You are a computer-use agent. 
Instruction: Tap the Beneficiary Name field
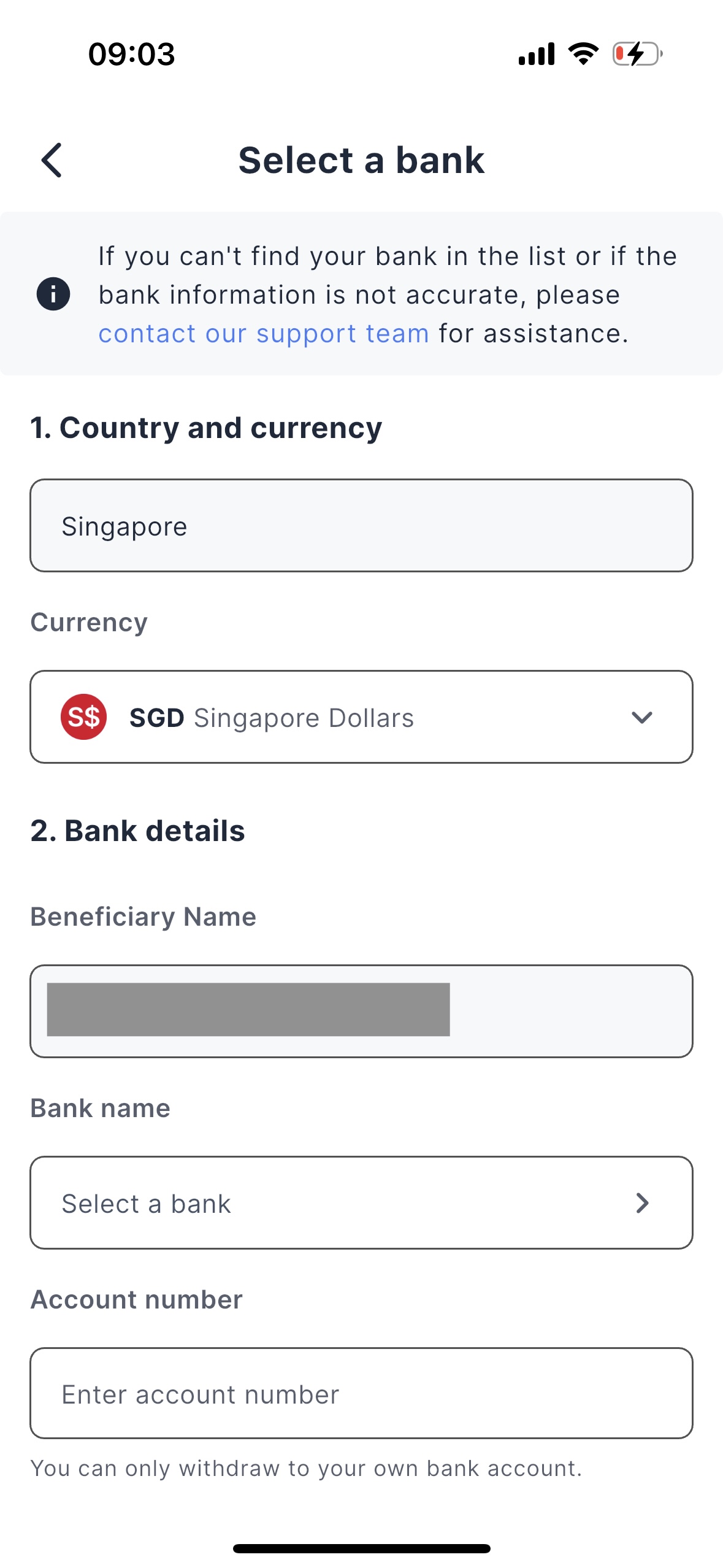point(361,1011)
